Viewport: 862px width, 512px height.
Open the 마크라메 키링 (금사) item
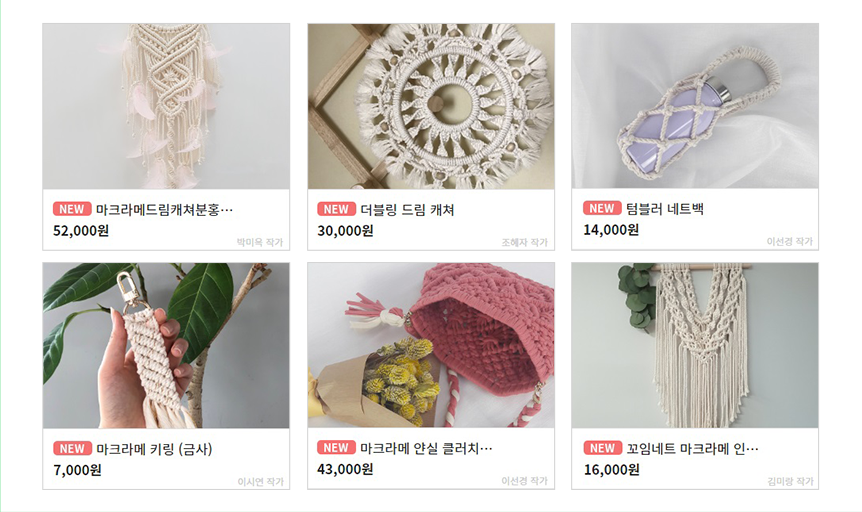tap(166, 346)
